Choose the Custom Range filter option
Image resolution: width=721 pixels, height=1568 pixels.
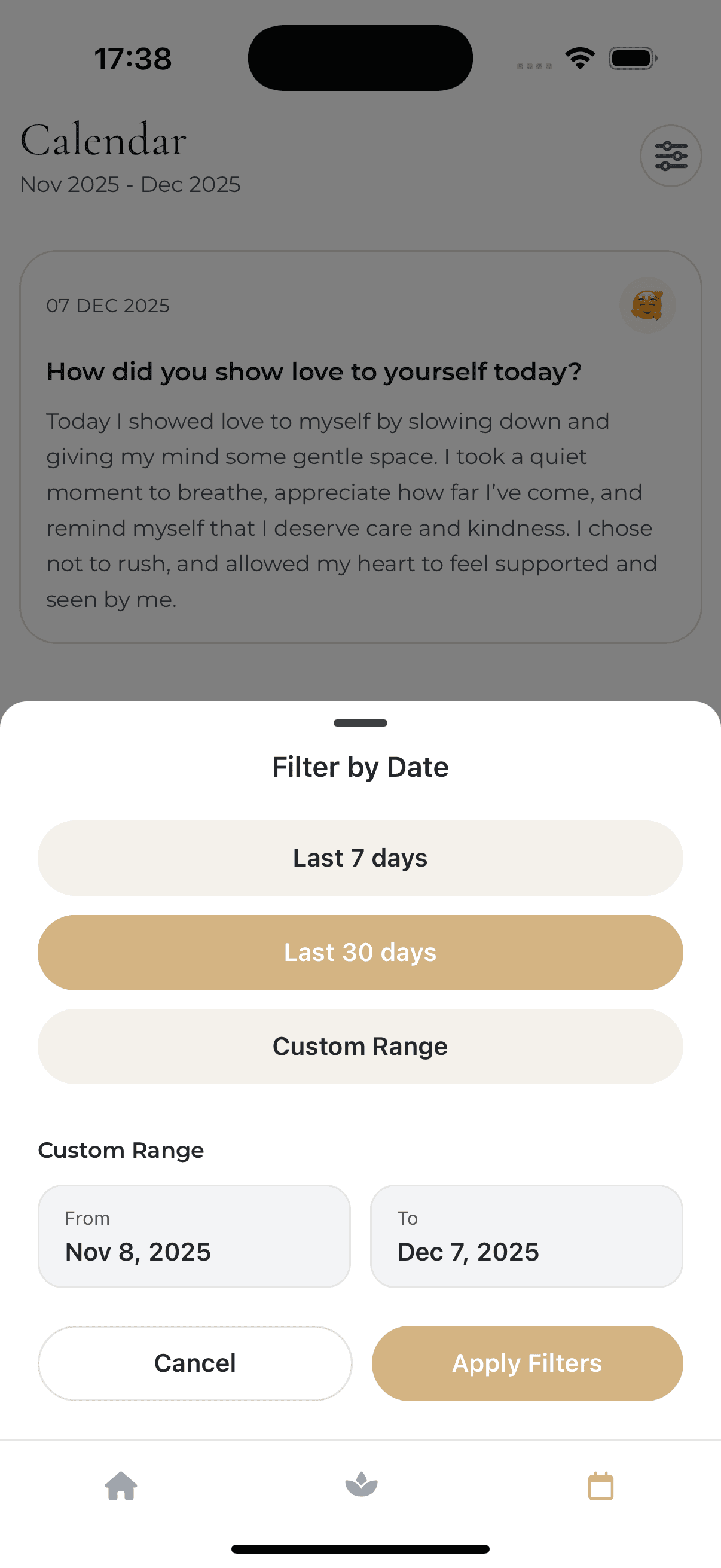[360, 1046]
